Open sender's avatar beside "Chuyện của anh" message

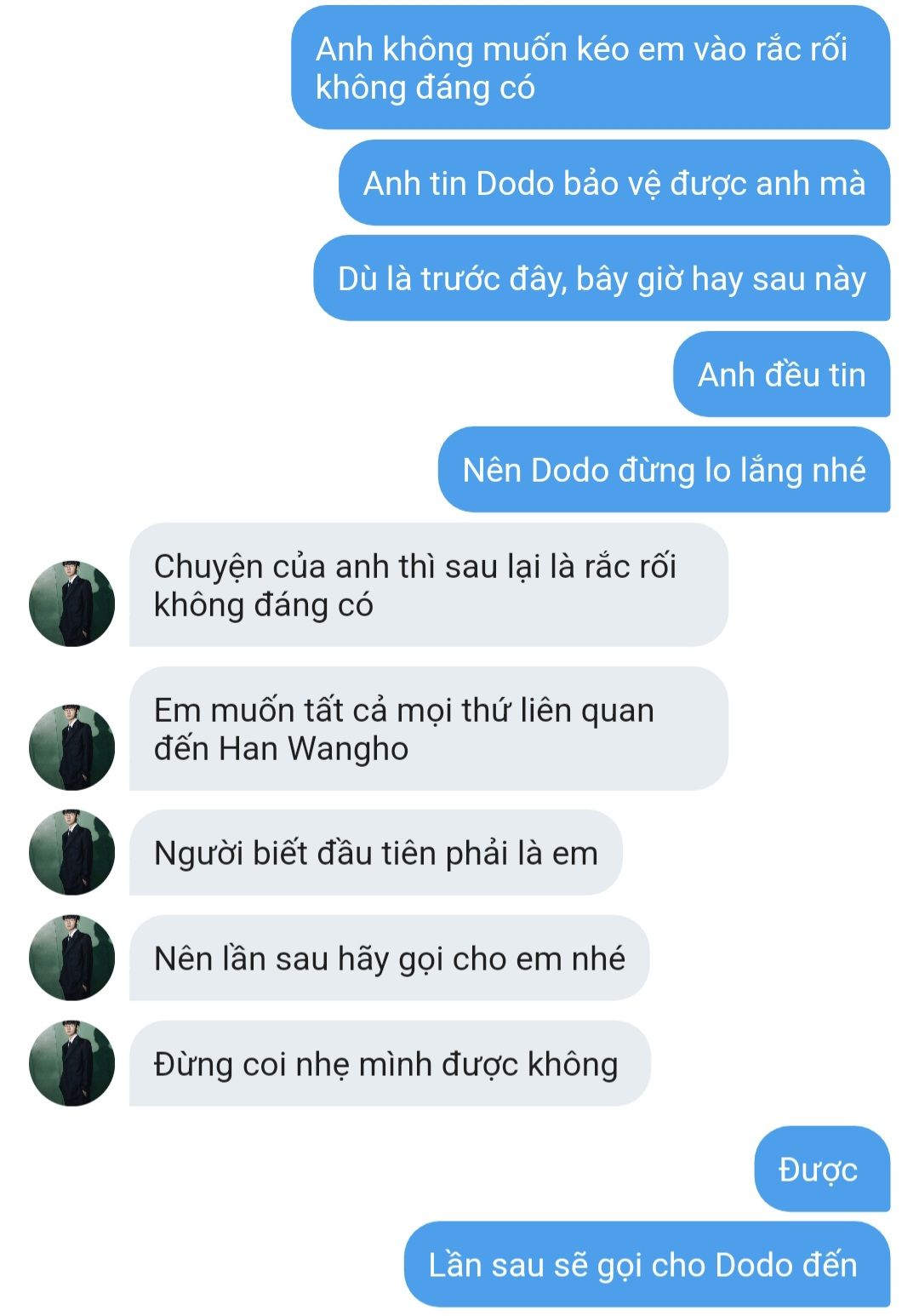pos(71,604)
